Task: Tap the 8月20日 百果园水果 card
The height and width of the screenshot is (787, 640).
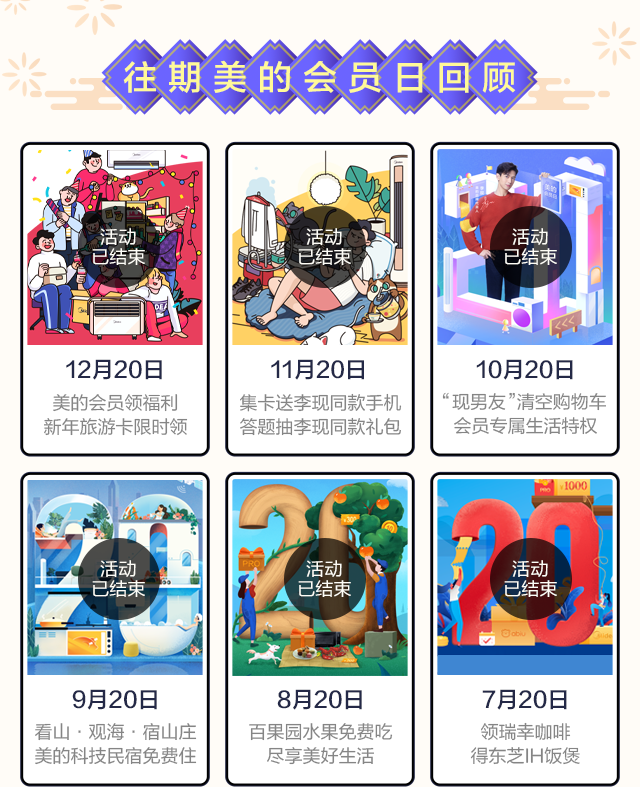Action: [320, 628]
